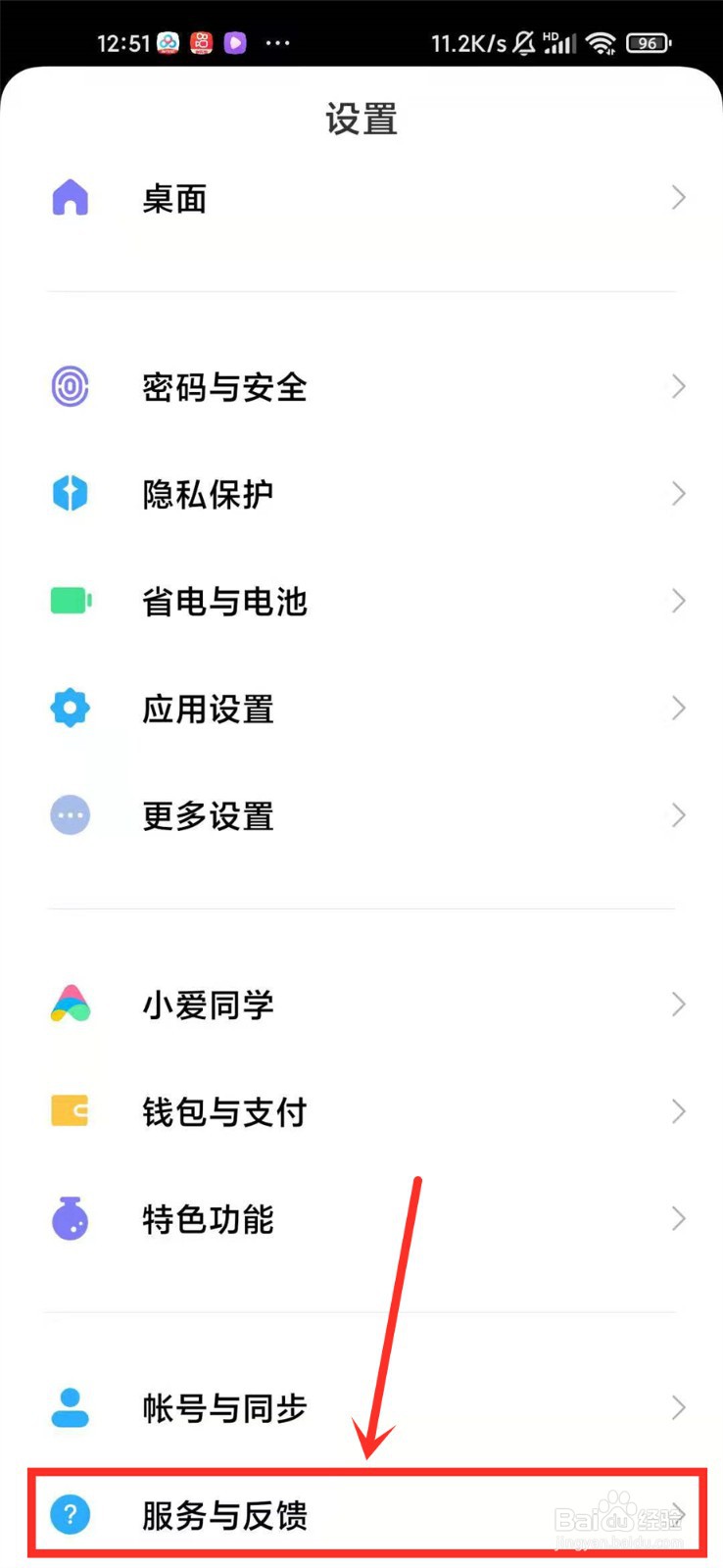Tap 服务与反馈 row

(367, 1514)
